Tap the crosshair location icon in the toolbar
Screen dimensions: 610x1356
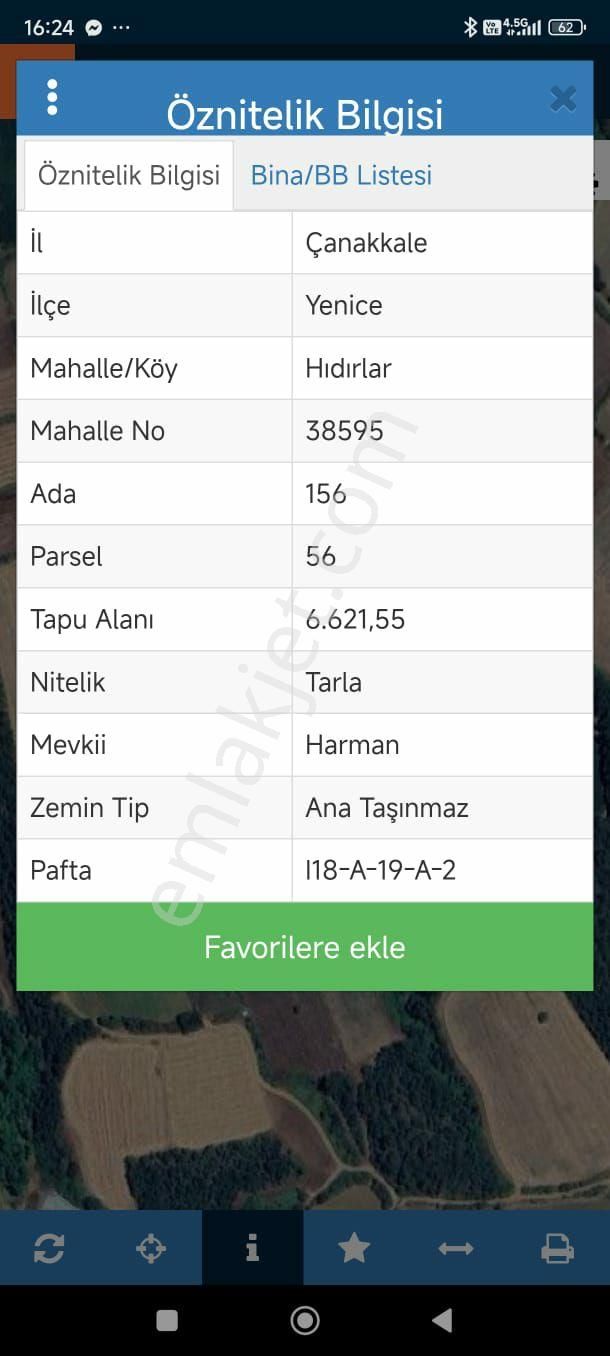pyautogui.click(x=151, y=1248)
